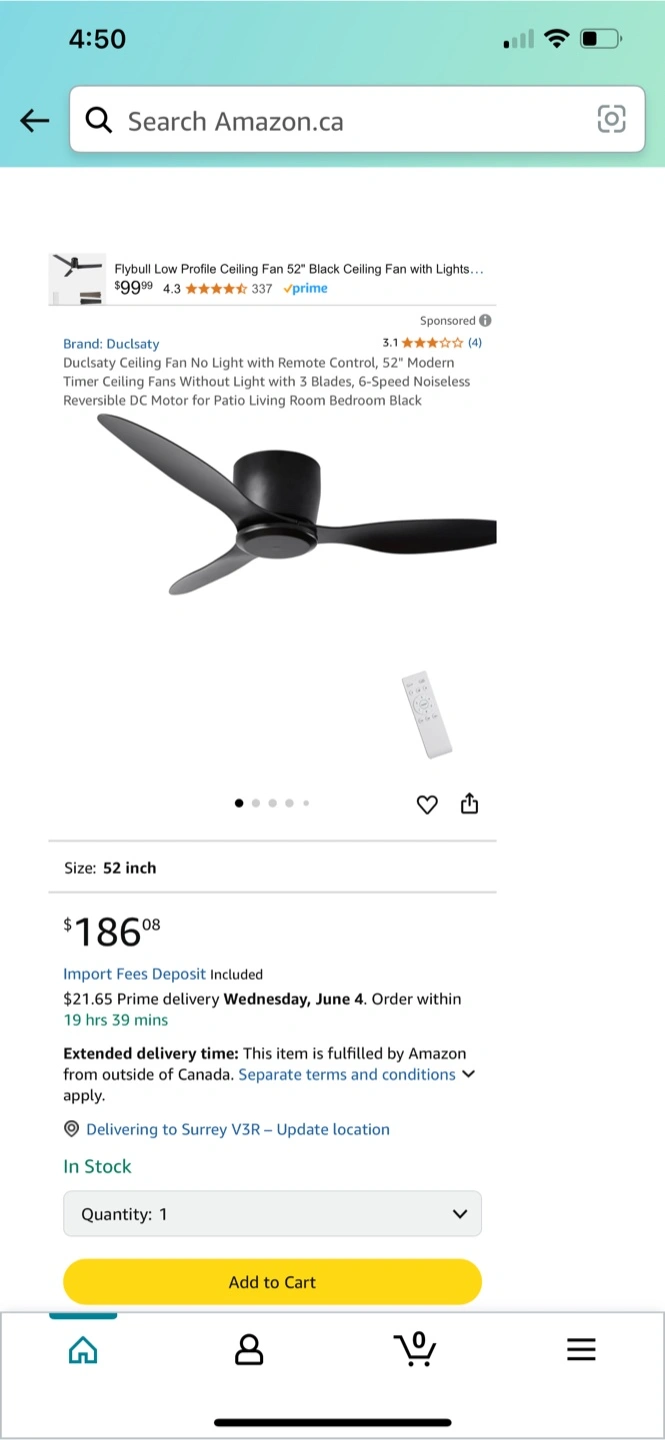Update delivery location Surrey V3R

[238, 1129]
